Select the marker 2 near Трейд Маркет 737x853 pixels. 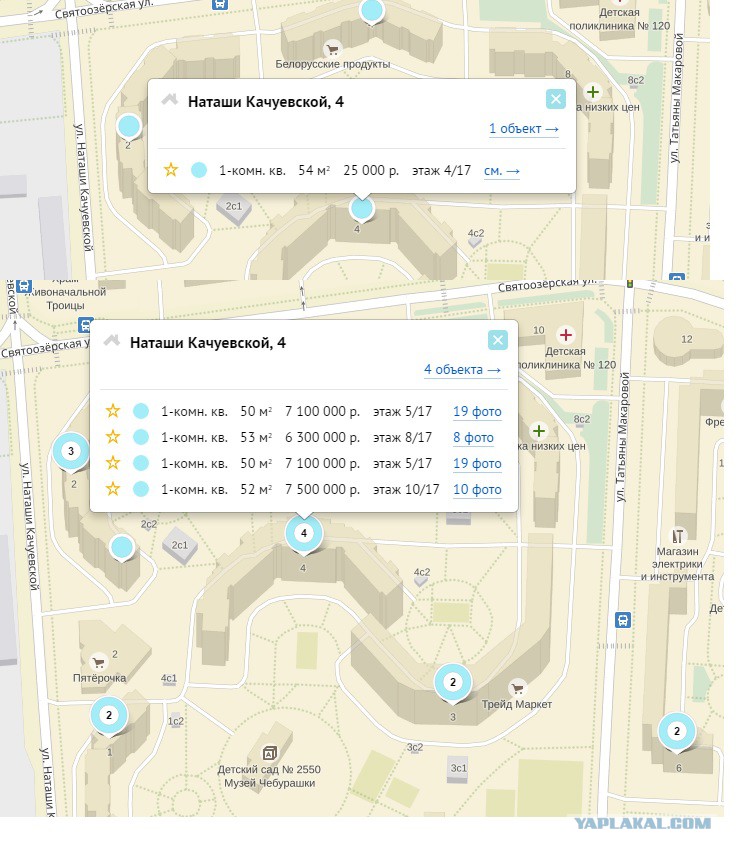point(453,683)
